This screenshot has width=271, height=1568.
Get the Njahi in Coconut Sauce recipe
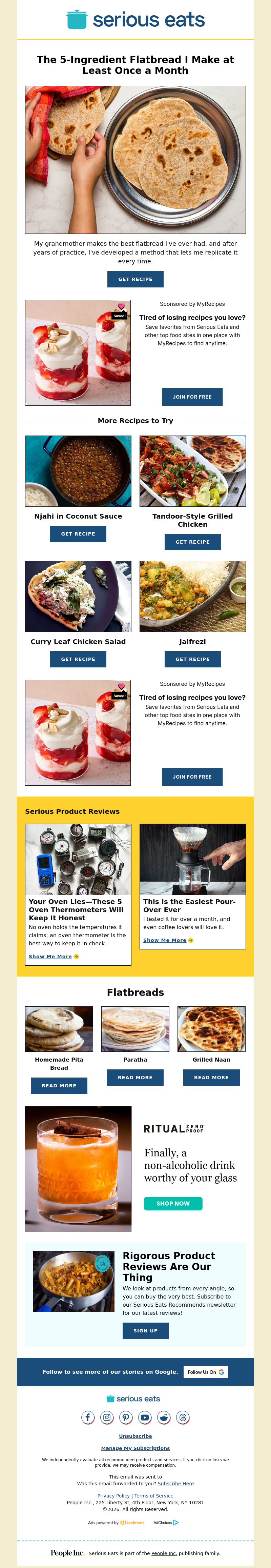point(78,534)
